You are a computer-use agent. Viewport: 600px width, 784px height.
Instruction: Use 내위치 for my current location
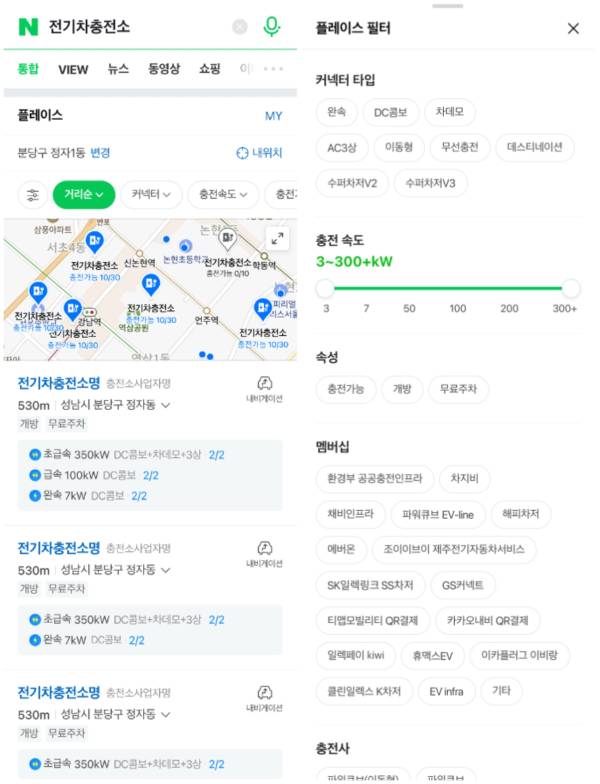[259, 153]
